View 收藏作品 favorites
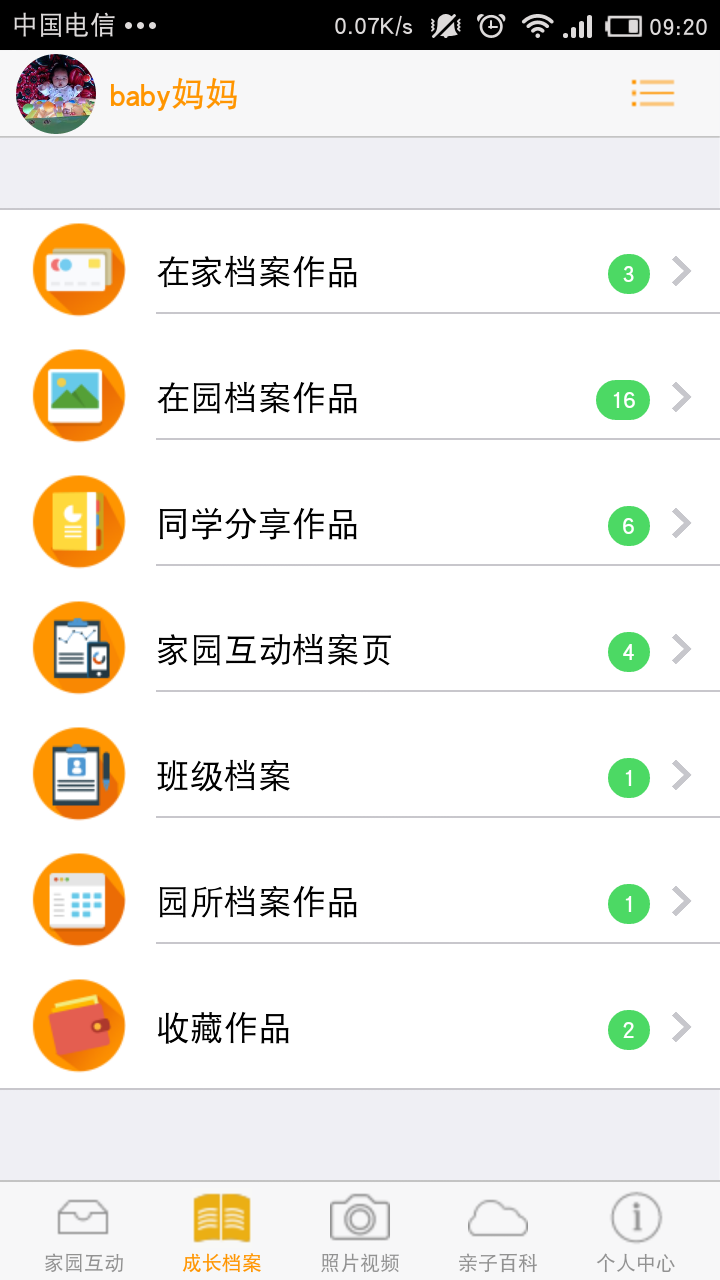The height and width of the screenshot is (1280, 720). pyautogui.click(x=360, y=1028)
